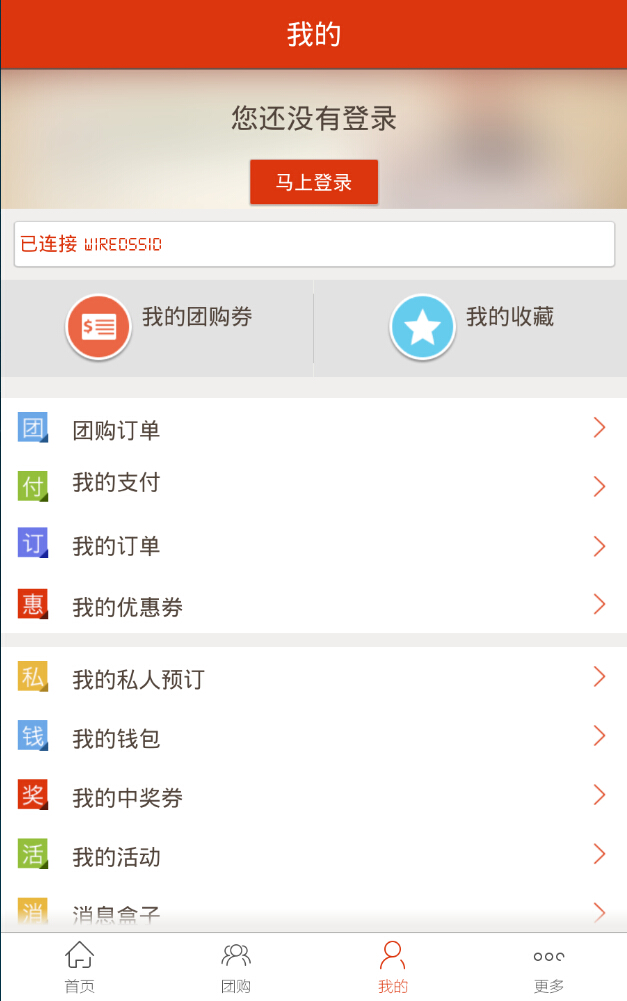View 我的订单 orders
This screenshot has width=627, height=1001.
[x=313, y=546]
